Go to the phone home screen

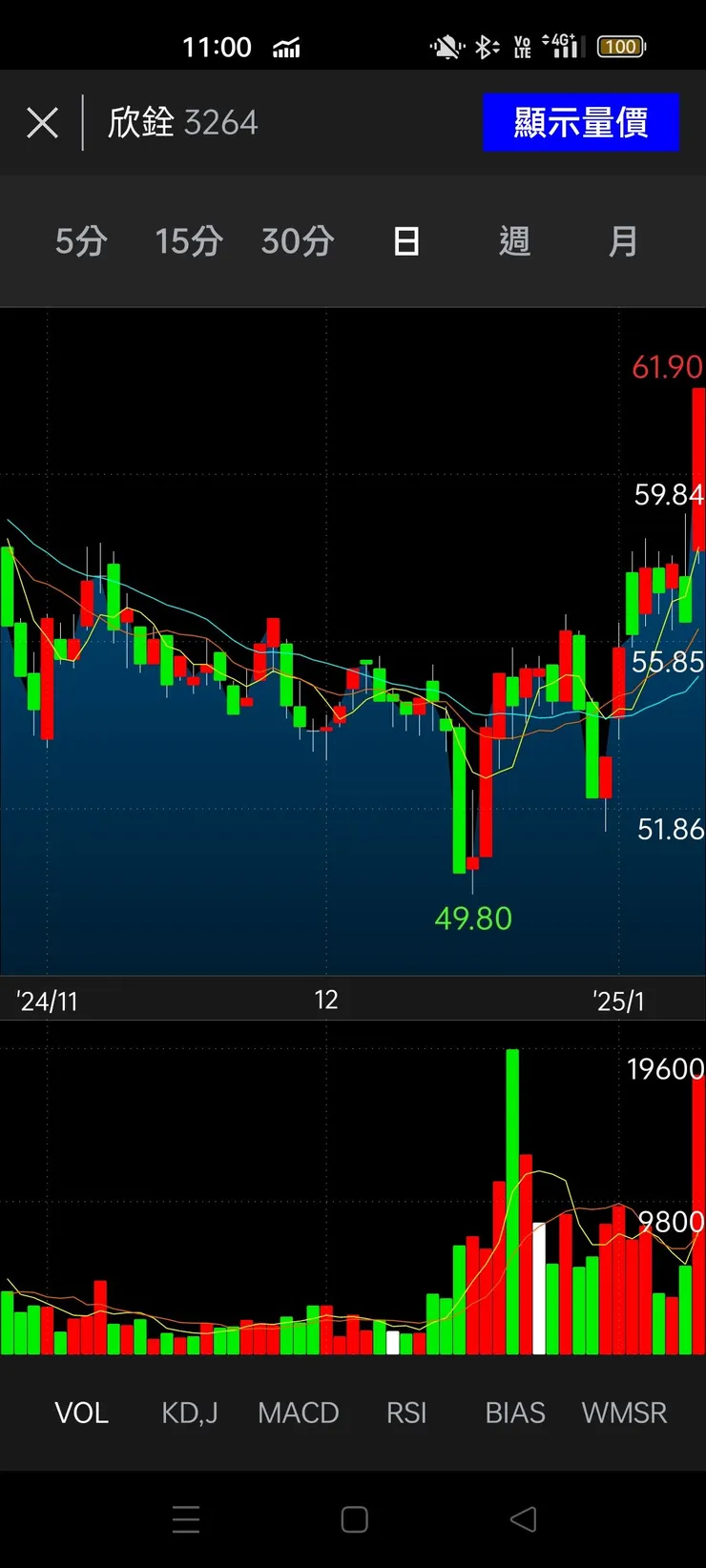pos(354,1519)
